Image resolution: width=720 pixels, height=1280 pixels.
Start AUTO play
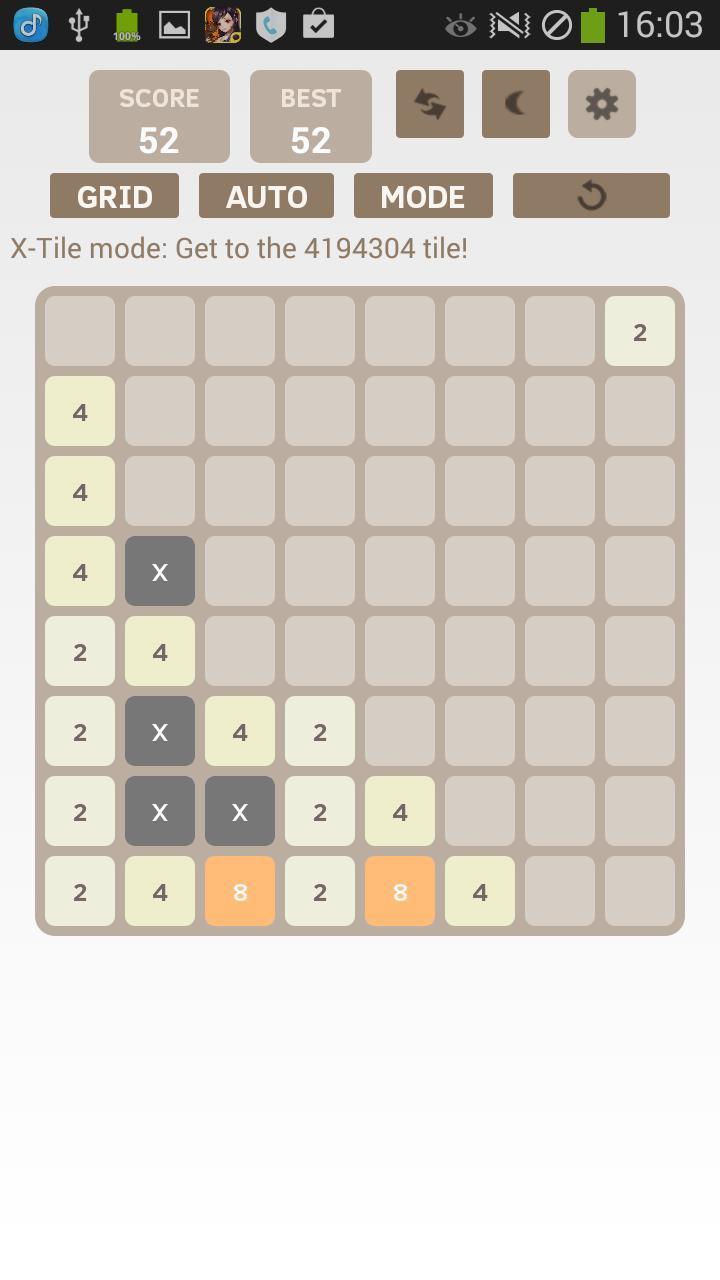point(266,196)
